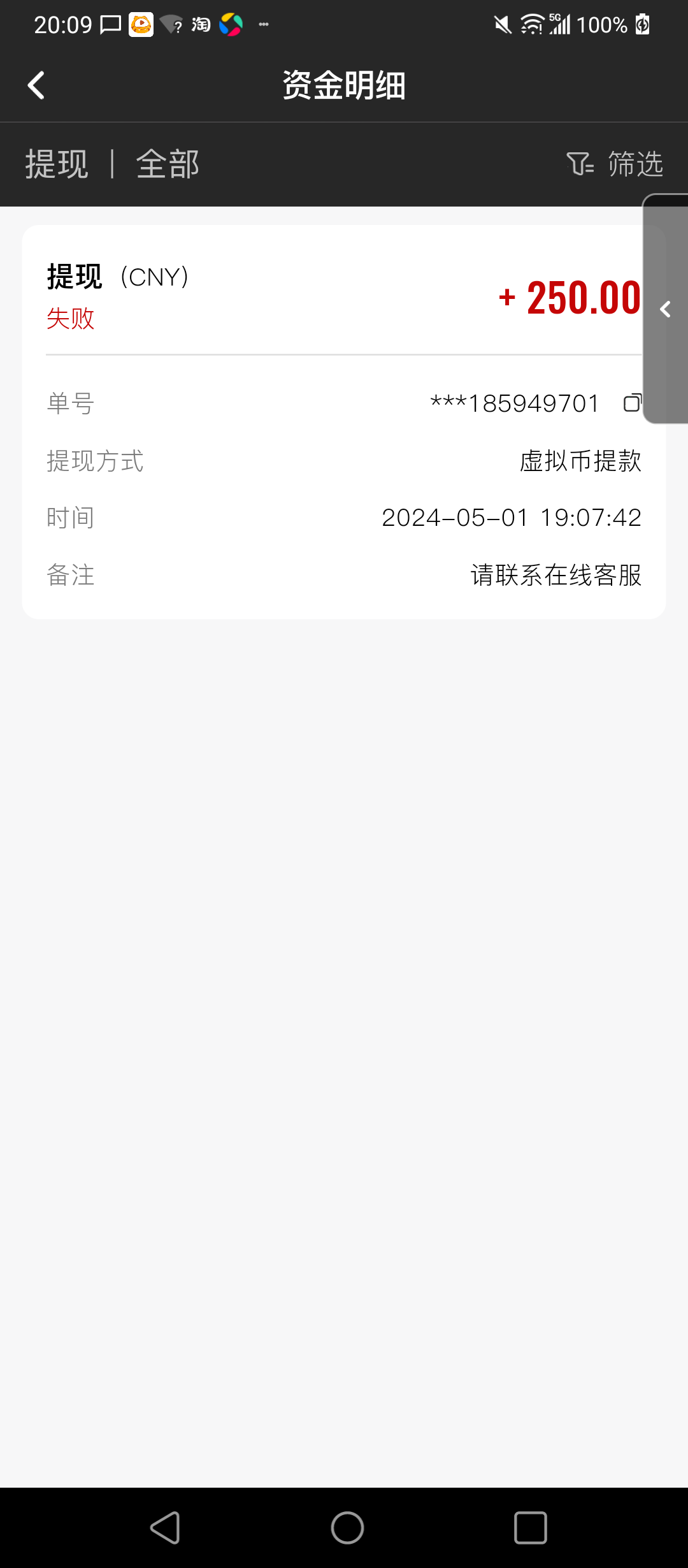Image resolution: width=688 pixels, height=1568 pixels.
Task: Tap 请联系在线客服 in the remarks row
Action: click(x=554, y=576)
